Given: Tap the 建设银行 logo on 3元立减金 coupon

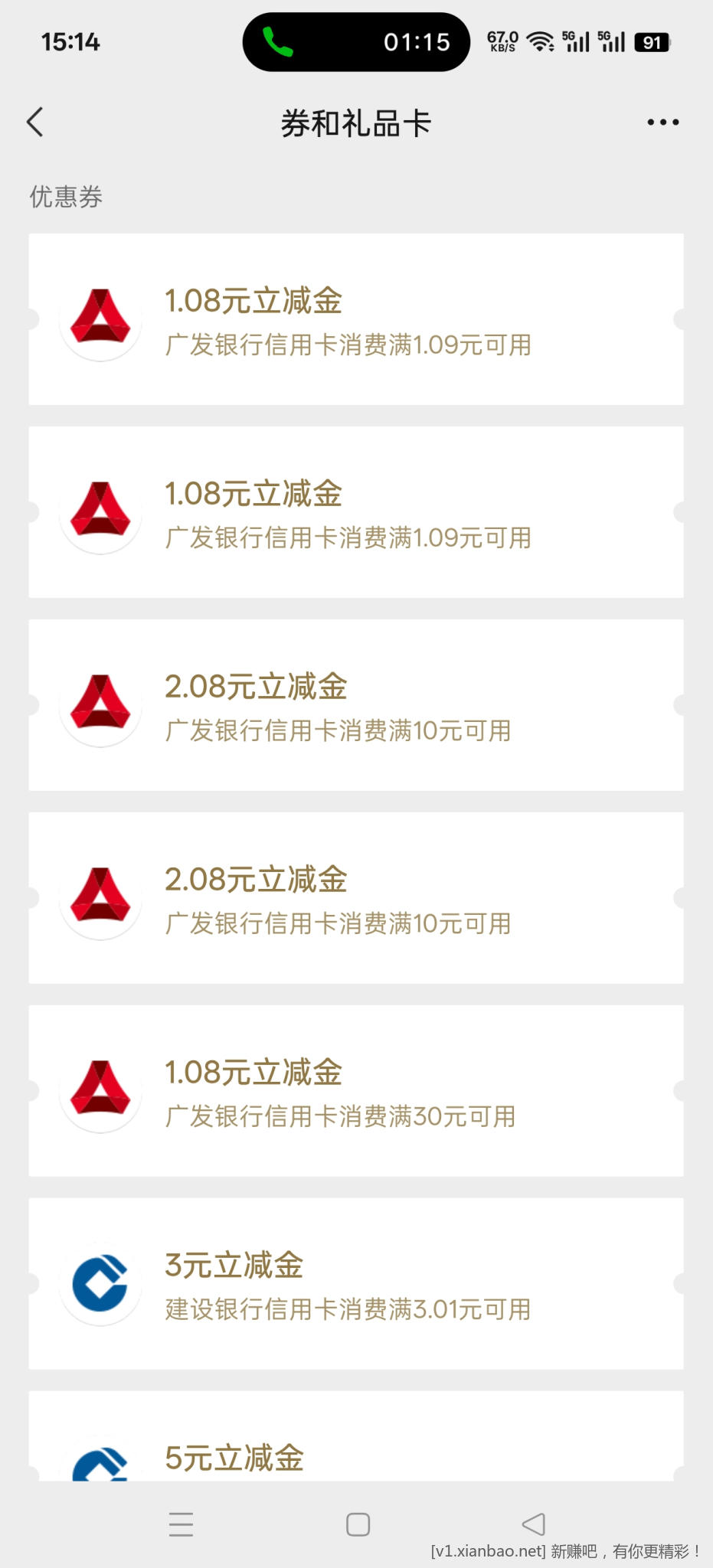Looking at the screenshot, I should [100, 1286].
